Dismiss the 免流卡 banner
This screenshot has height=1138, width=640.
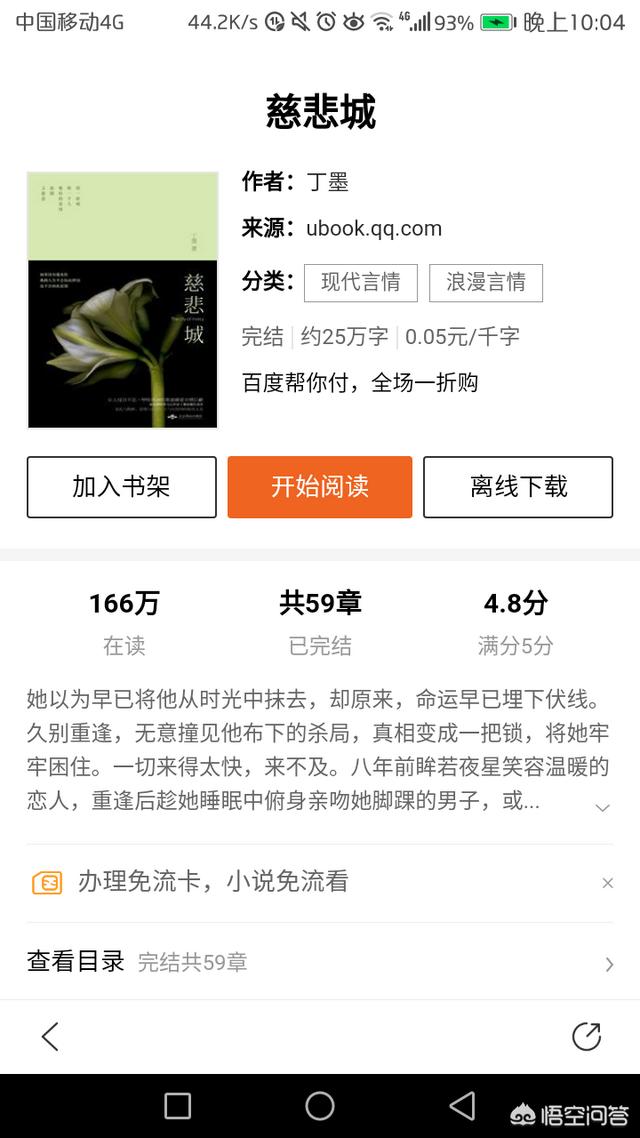coord(608,883)
